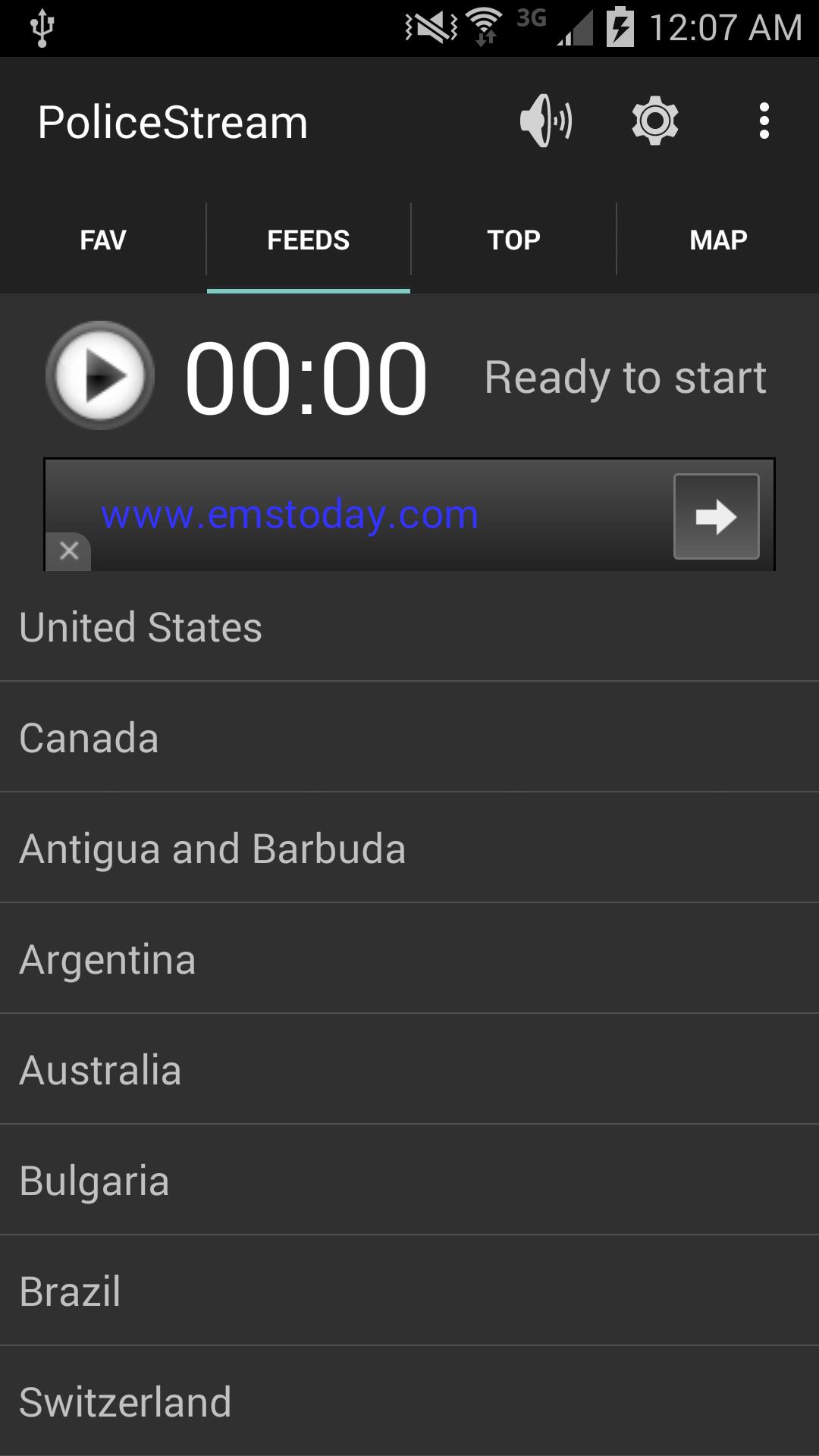Show feeds for Switzerland
Image resolution: width=819 pixels, height=1456 pixels.
click(x=409, y=1402)
